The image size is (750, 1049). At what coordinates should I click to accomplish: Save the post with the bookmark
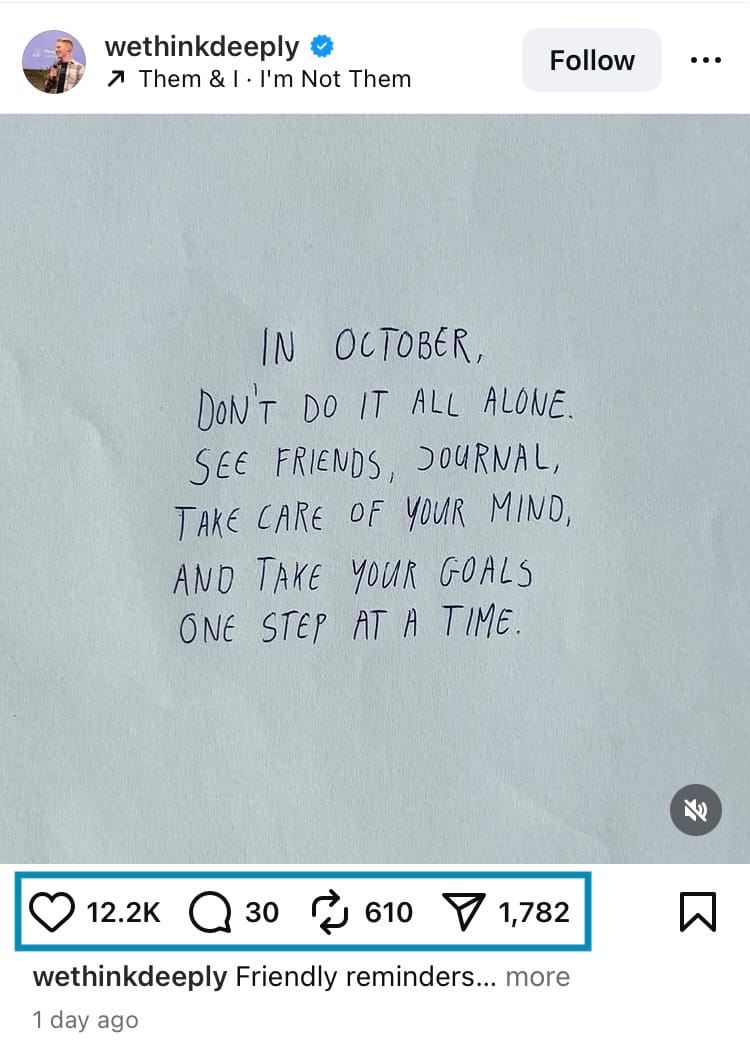pos(697,912)
